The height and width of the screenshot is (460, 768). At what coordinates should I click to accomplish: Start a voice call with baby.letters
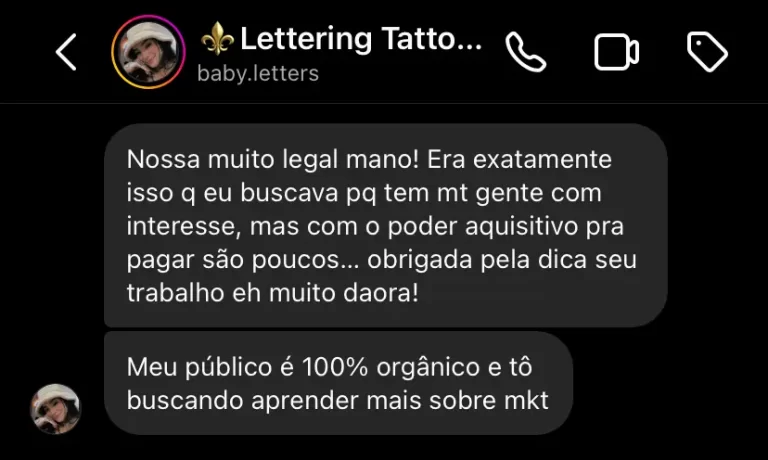[526, 52]
